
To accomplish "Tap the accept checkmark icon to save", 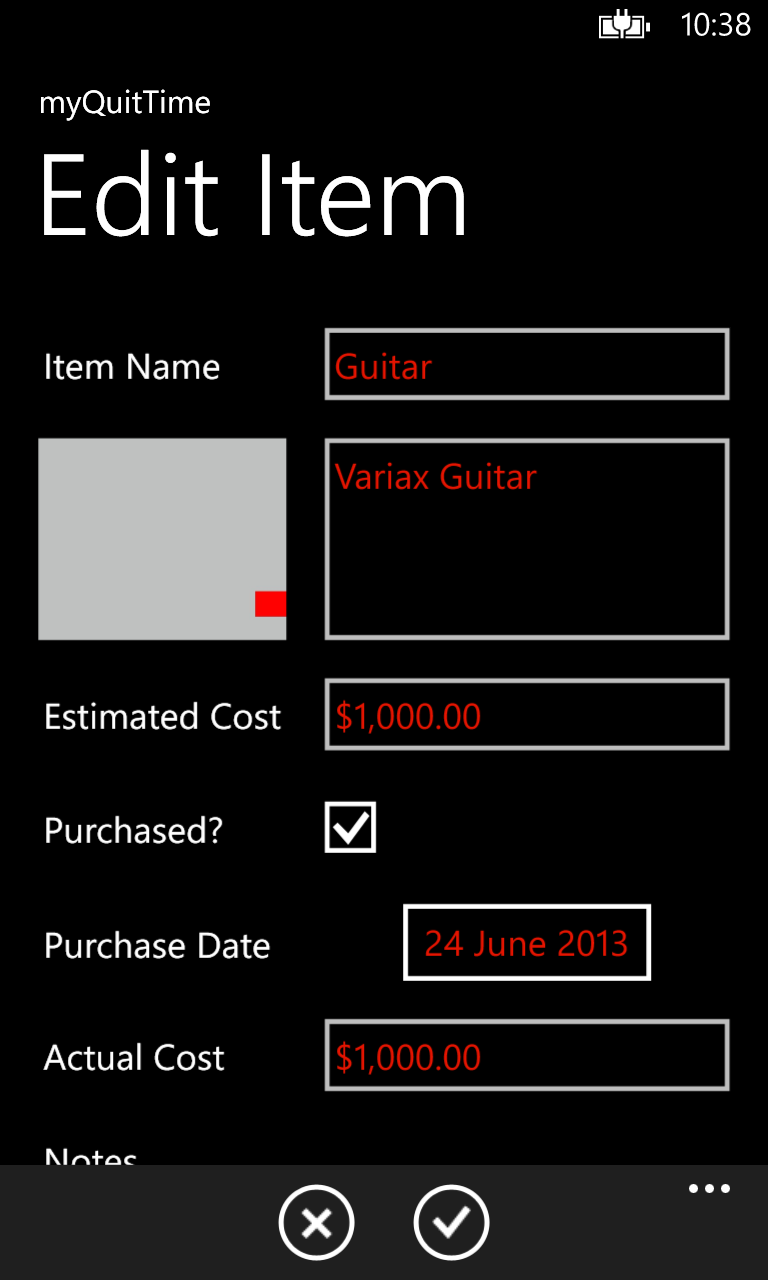I will [x=451, y=1221].
